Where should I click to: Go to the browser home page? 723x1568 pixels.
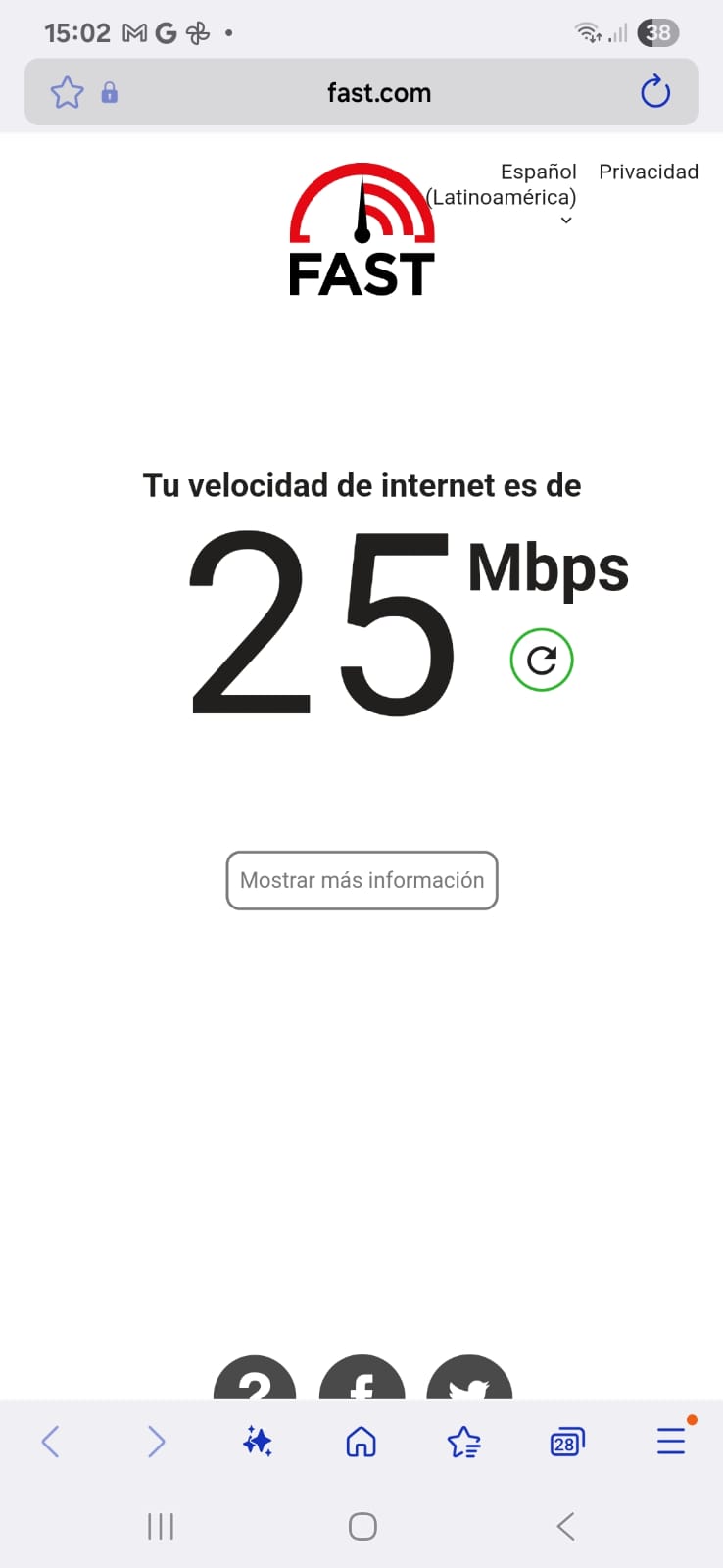coord(361,1442)
